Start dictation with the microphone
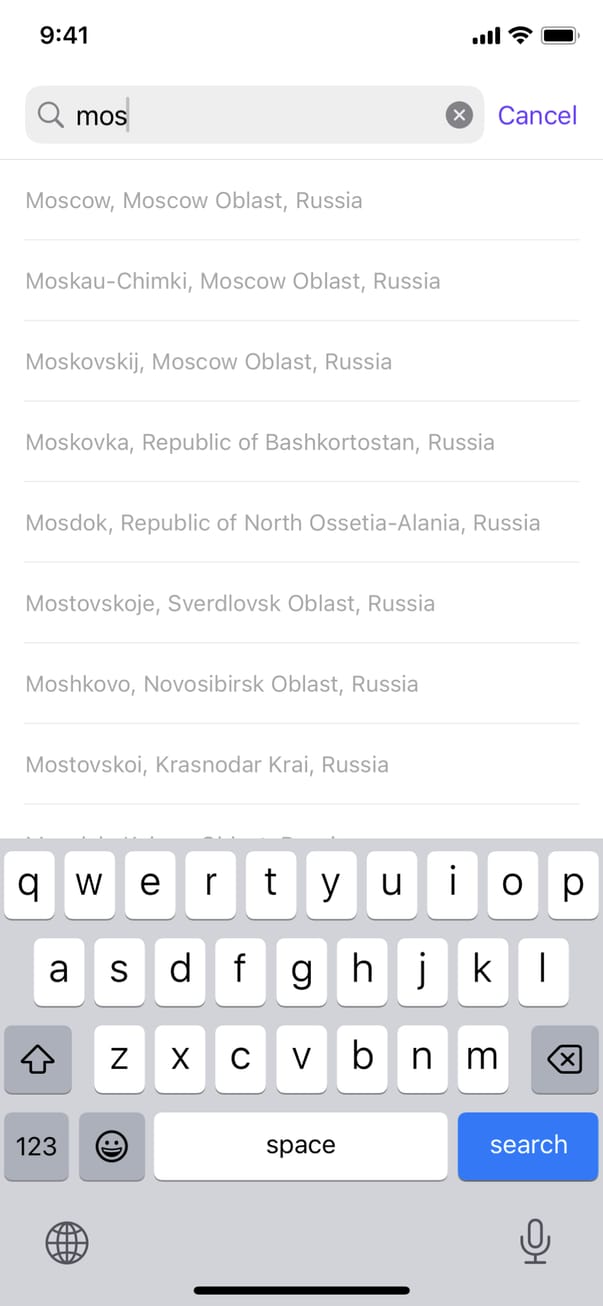603x1306 pixels. 535,1243
